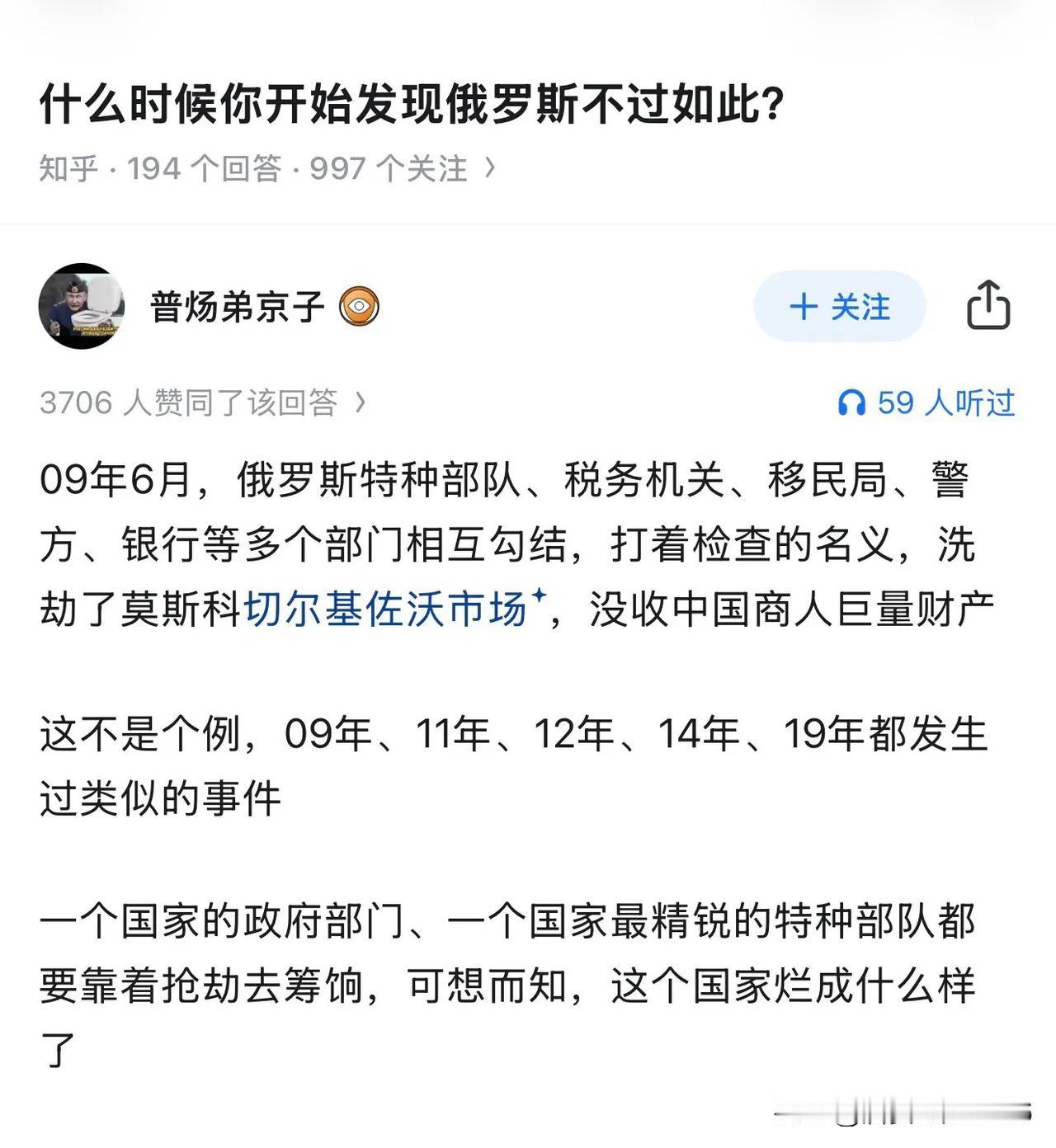
Task: Click the Zhihu 知乎 source label
Action: click(x=71, y=168)
